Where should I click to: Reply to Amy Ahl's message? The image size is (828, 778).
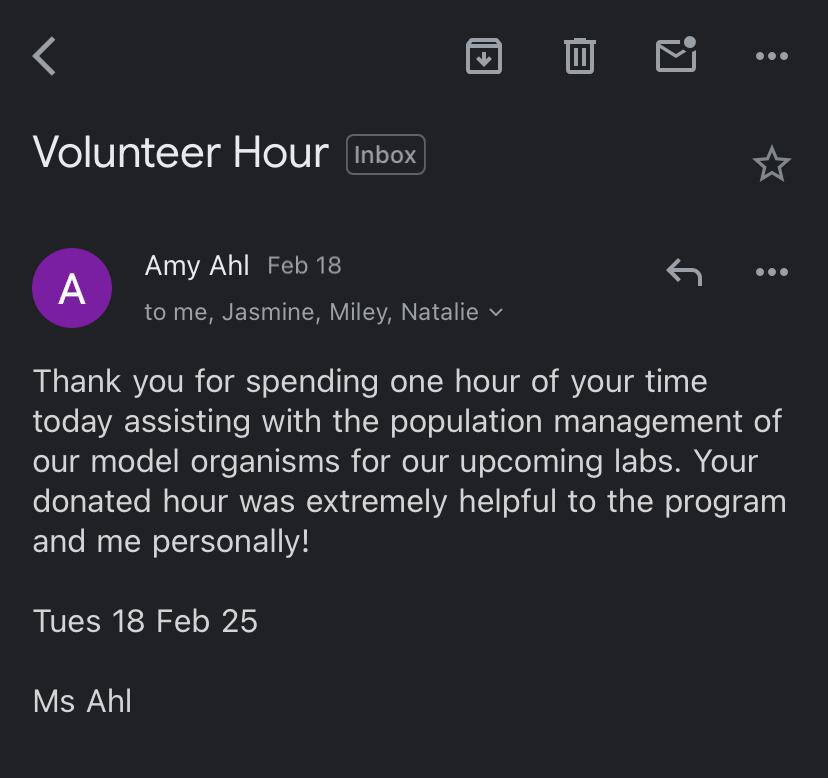tap(684, 272)
